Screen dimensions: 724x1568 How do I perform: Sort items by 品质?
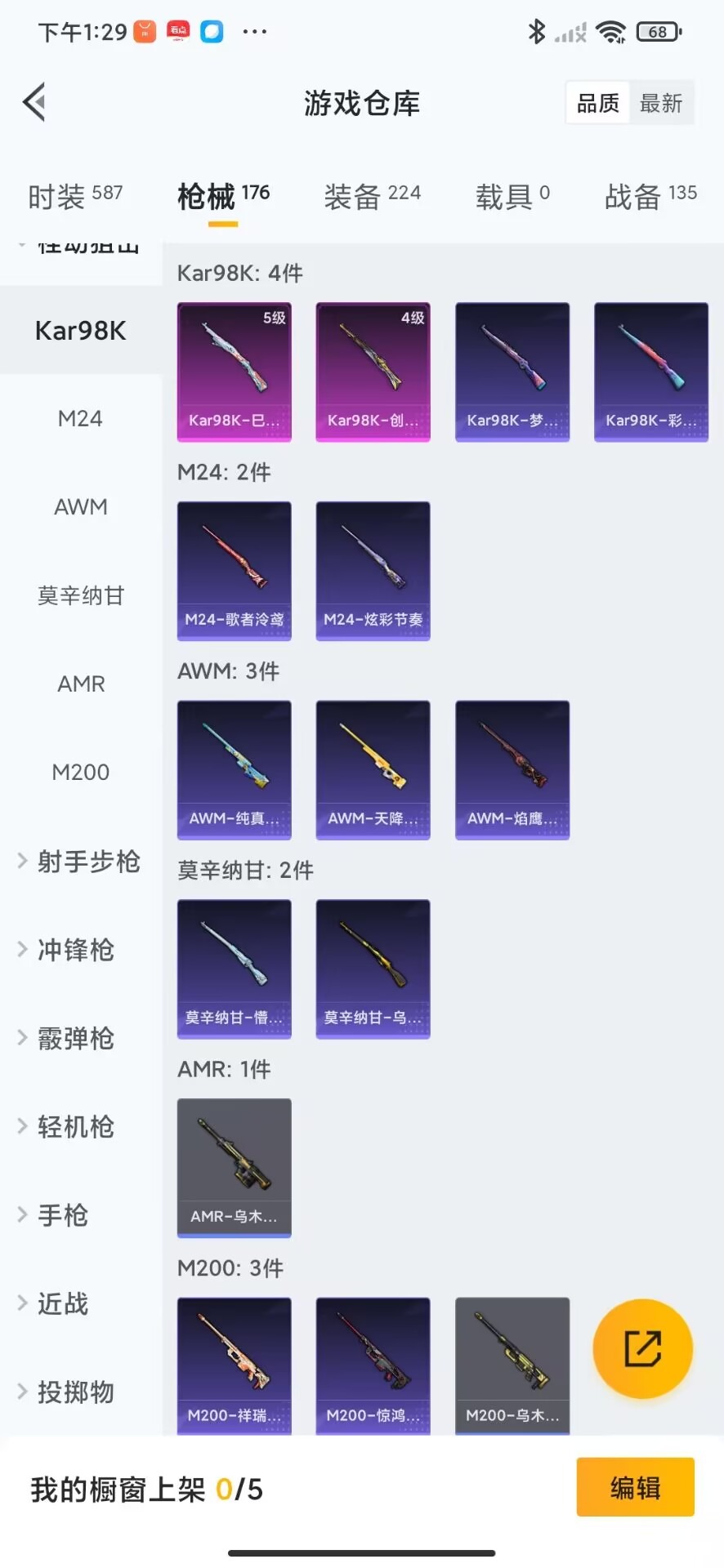point(598,103)
